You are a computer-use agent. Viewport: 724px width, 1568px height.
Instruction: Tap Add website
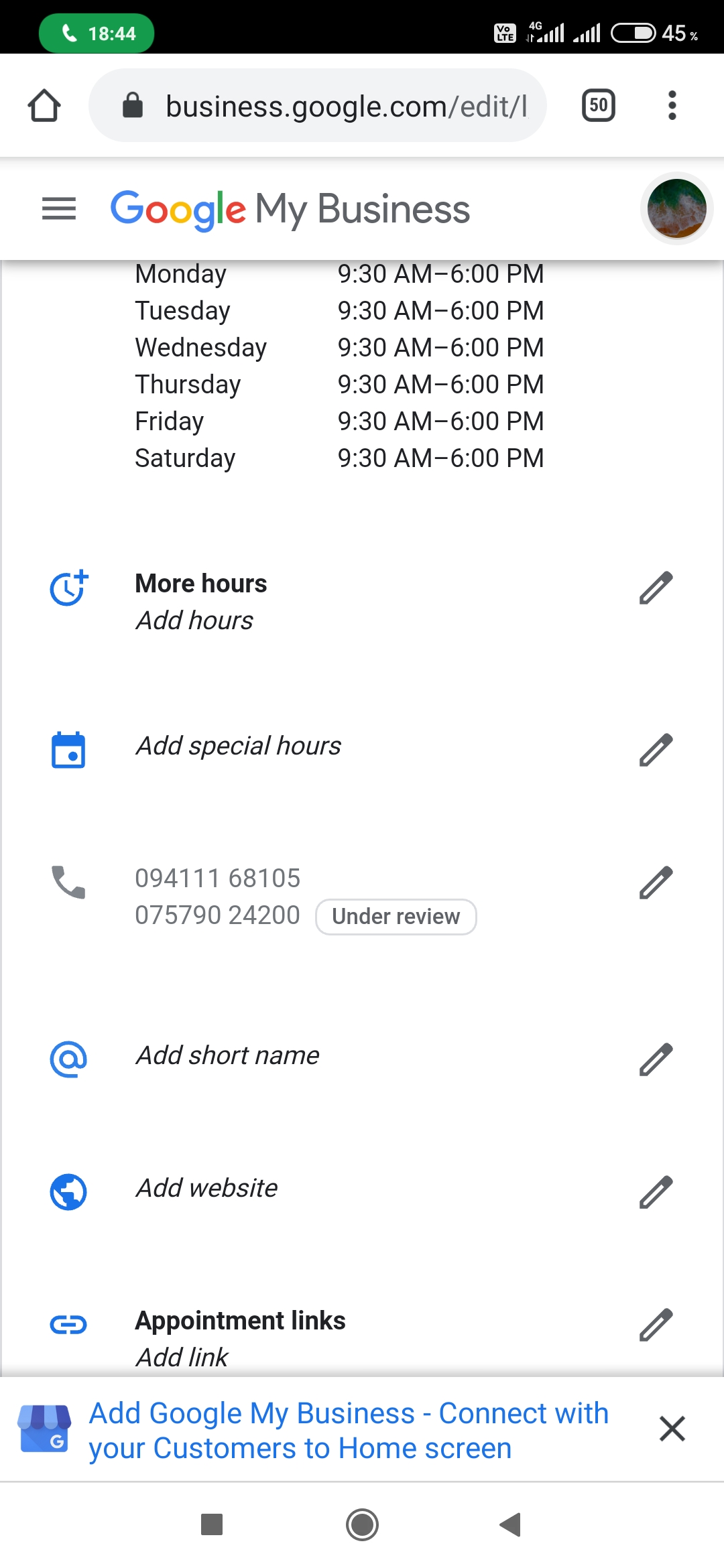point(206,1188)
